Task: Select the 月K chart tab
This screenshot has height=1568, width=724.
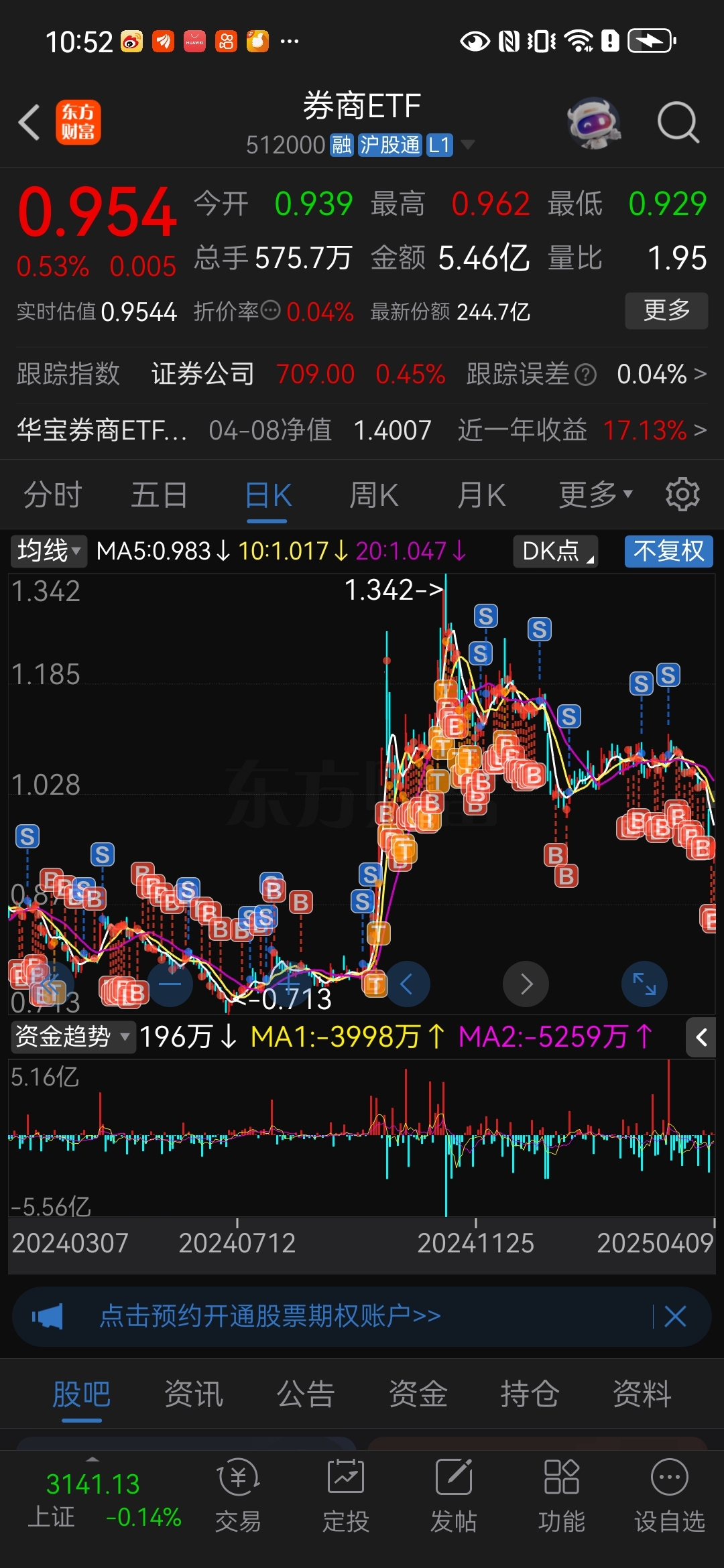Action: click(x=481, y=496)
